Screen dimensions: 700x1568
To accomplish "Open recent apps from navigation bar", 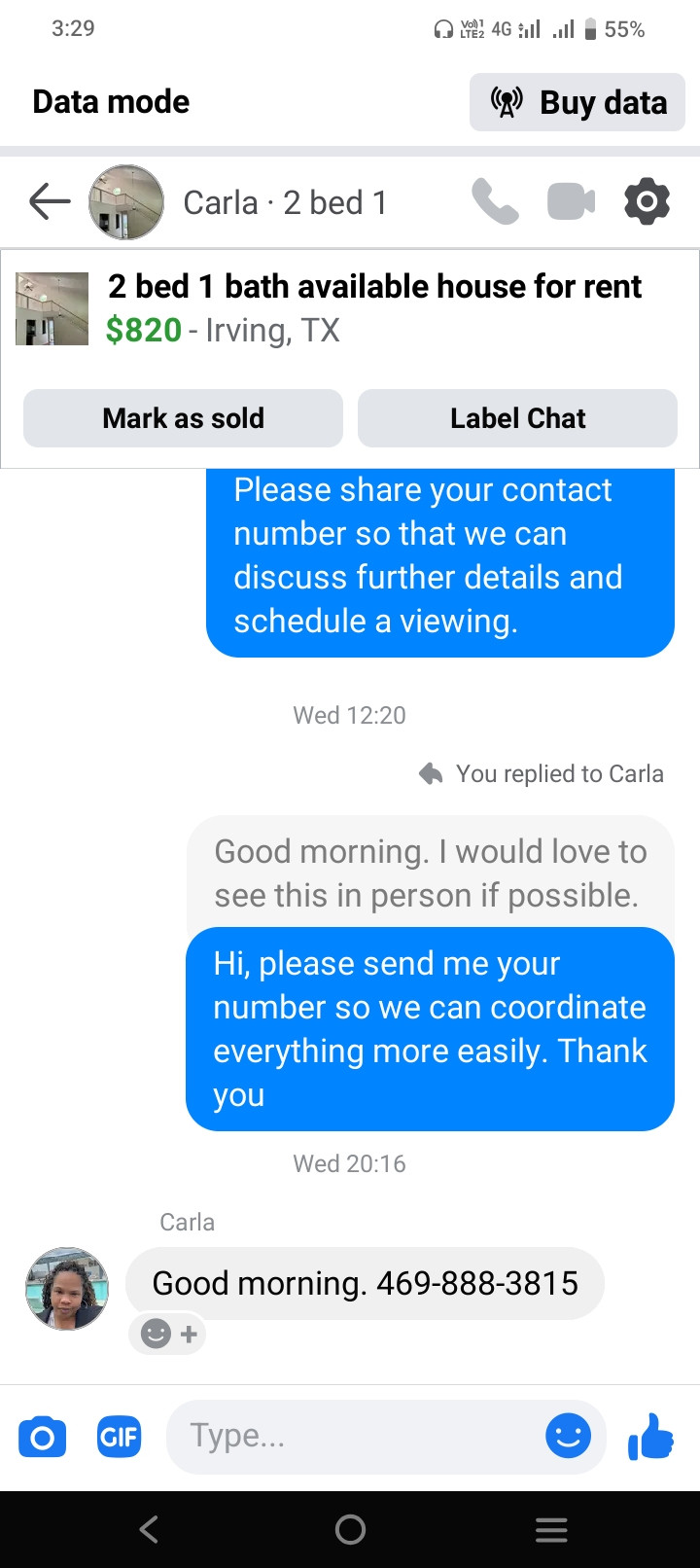I will pos(551,1530).
